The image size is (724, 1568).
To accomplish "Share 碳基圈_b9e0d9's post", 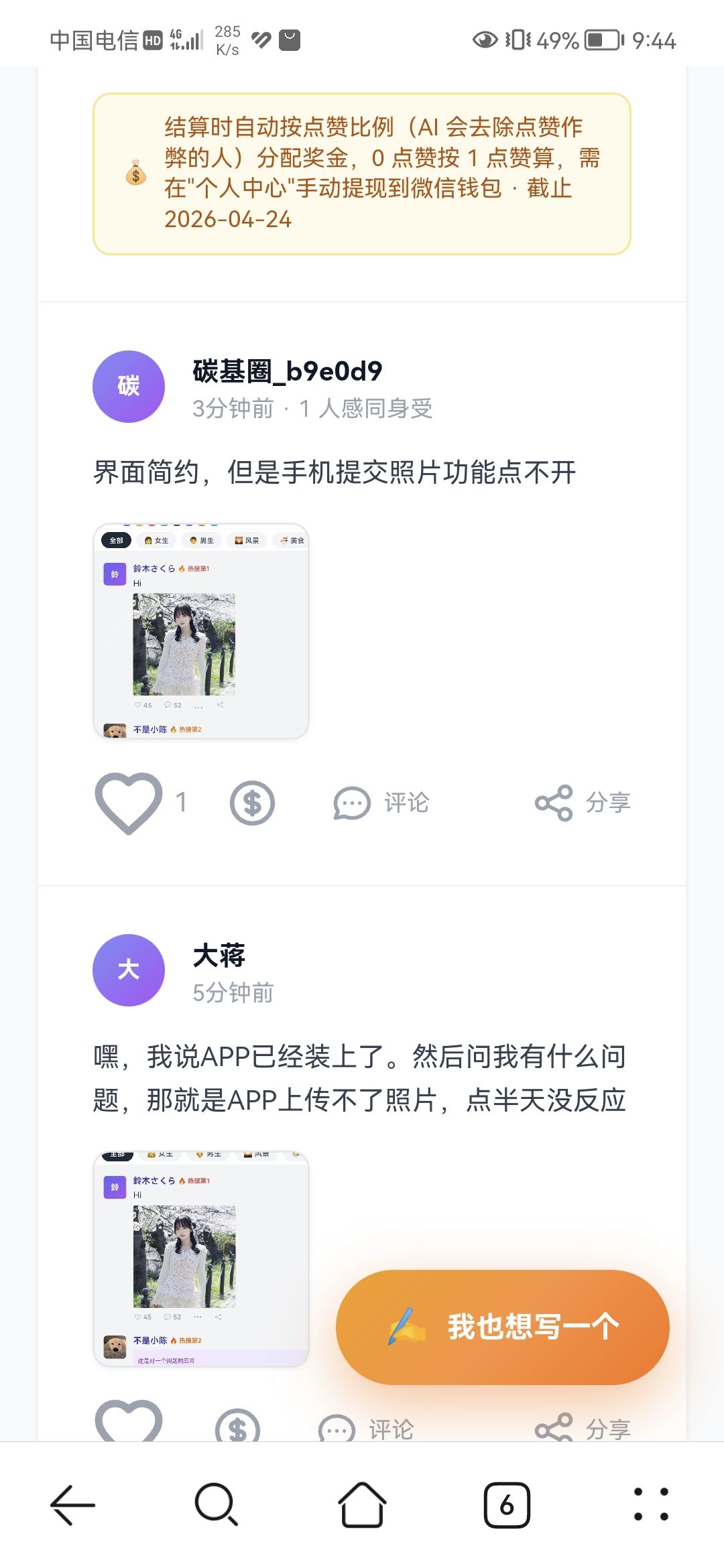I will coord(582,802).
